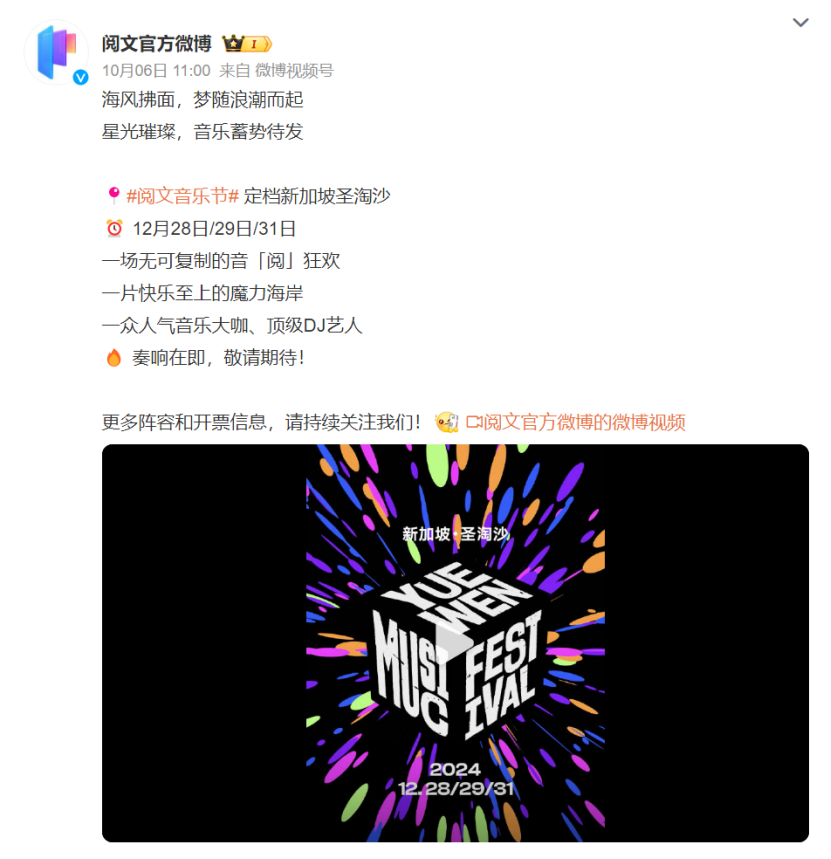Tap the crown membership badge
This screenshot has height=859, width=831.
(x=247, y=43)
